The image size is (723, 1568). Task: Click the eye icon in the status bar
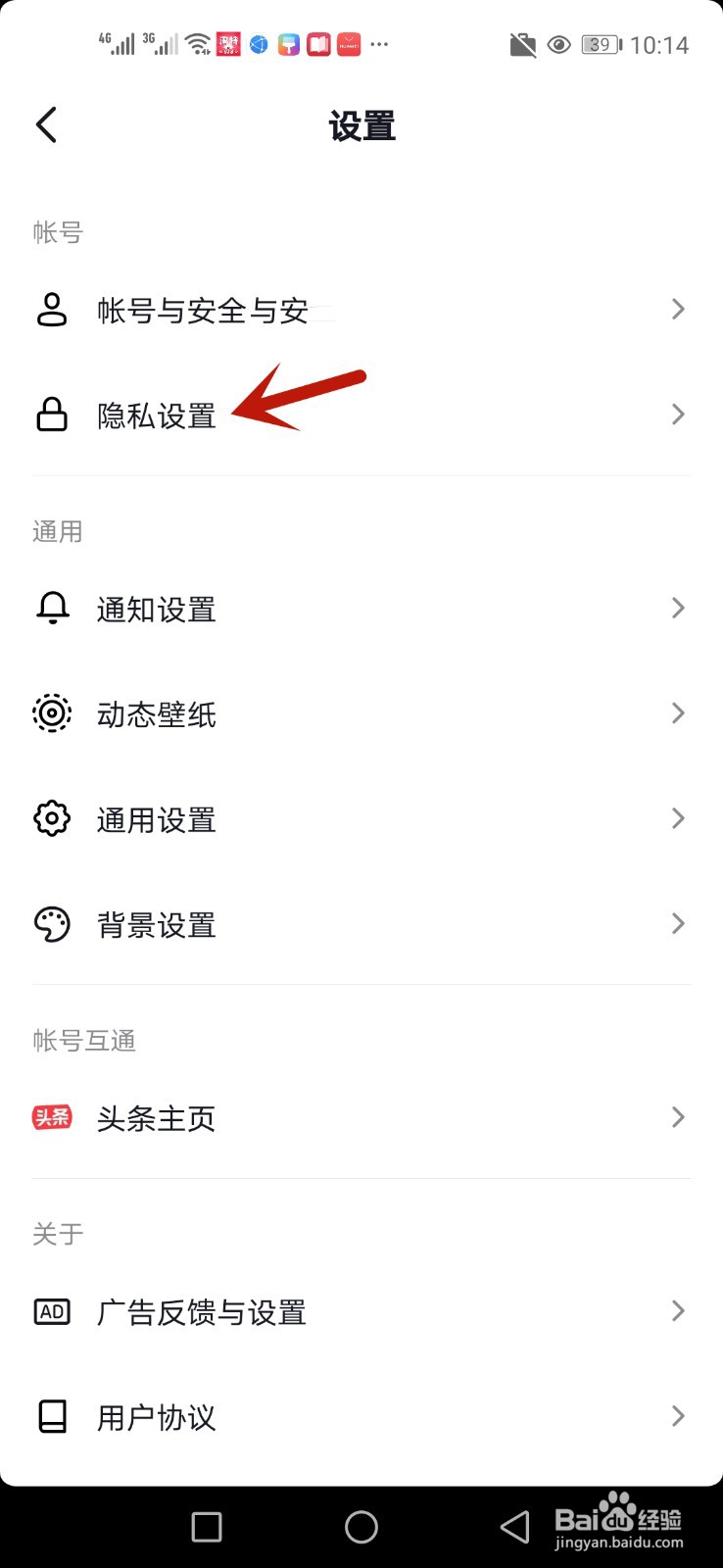pos(558,44)
